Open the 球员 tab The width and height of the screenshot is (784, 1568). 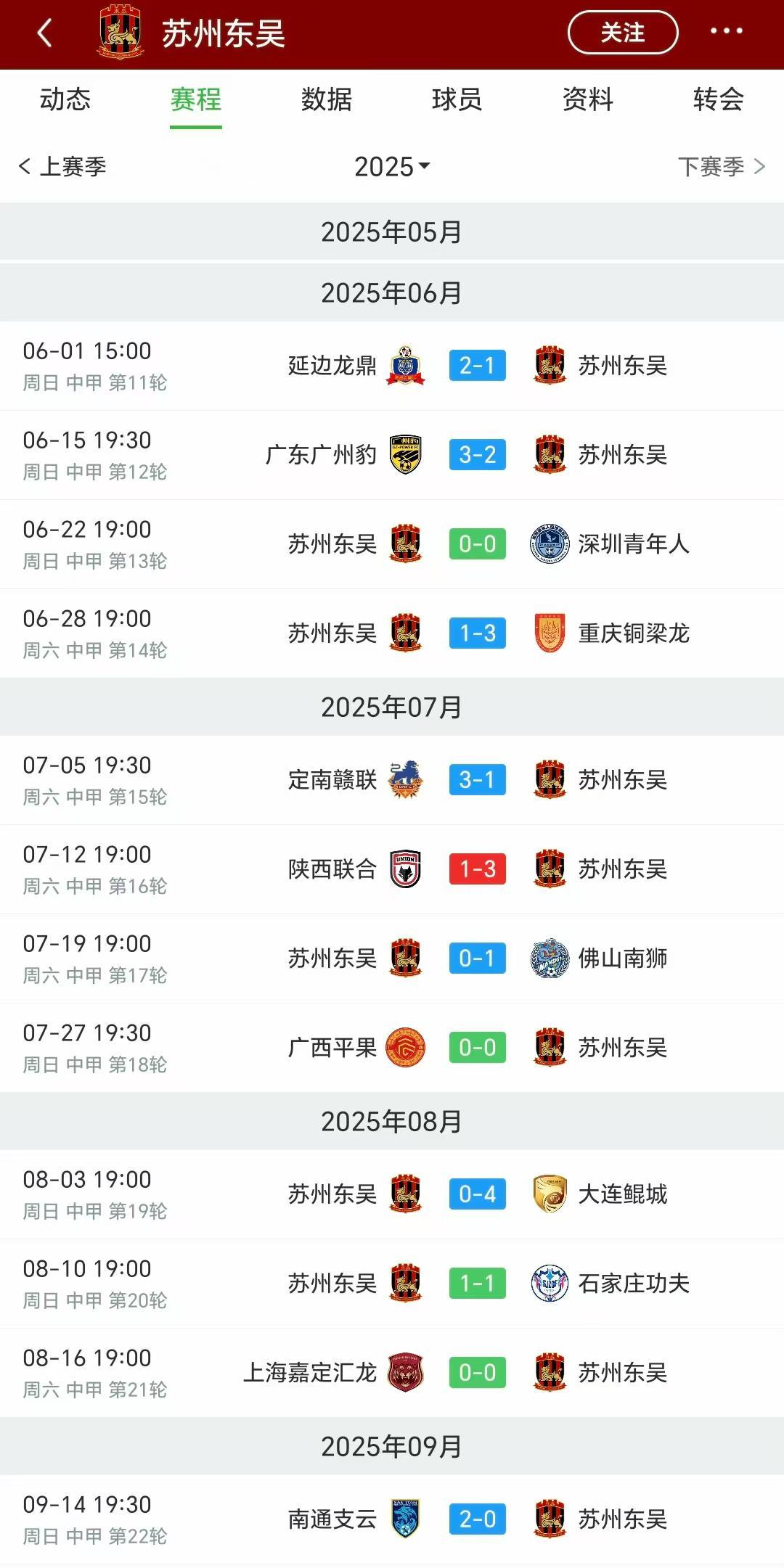point(457,99)
